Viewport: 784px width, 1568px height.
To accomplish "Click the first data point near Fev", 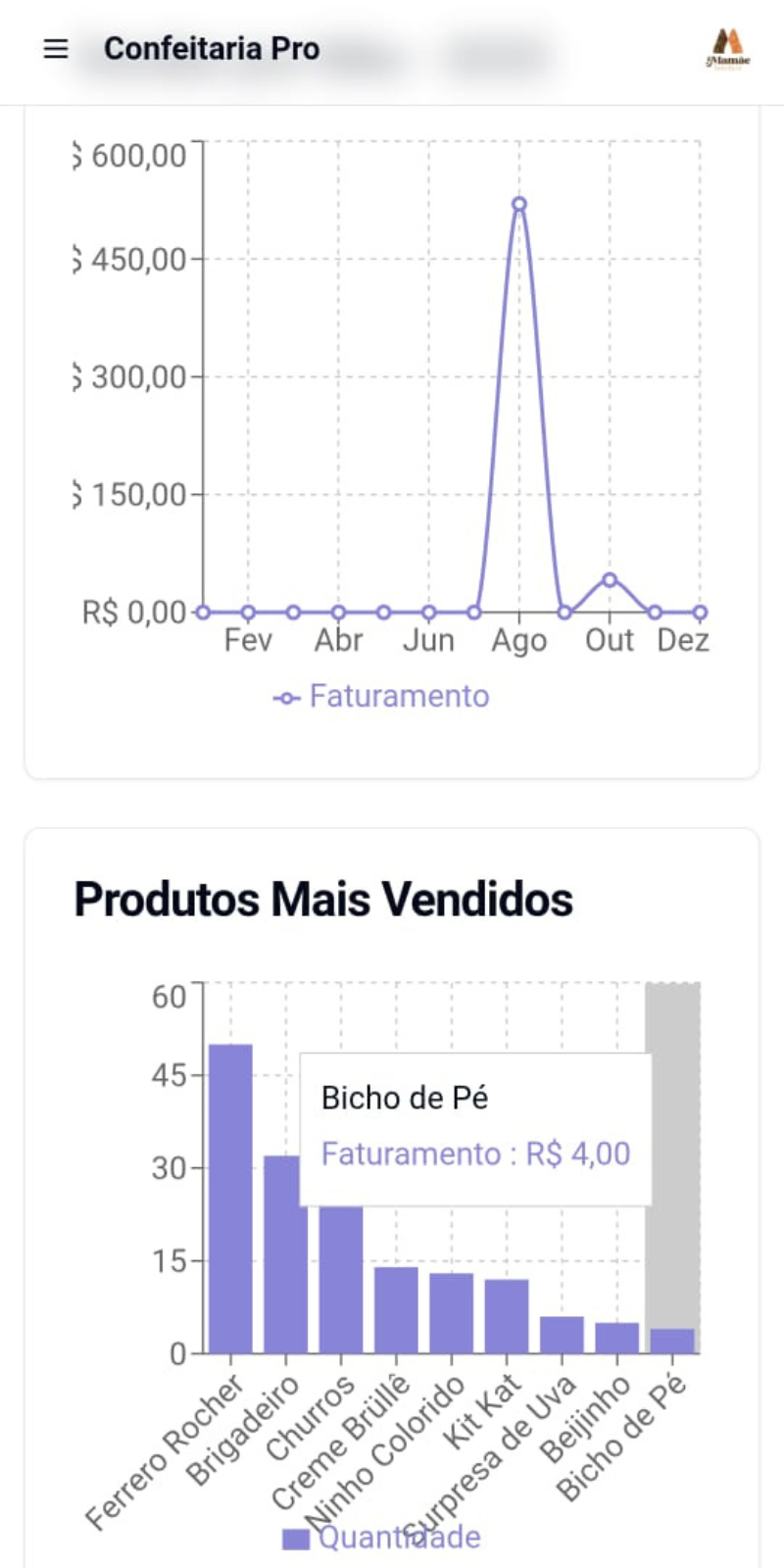I will pyautogui.click(x=248, y=611).
